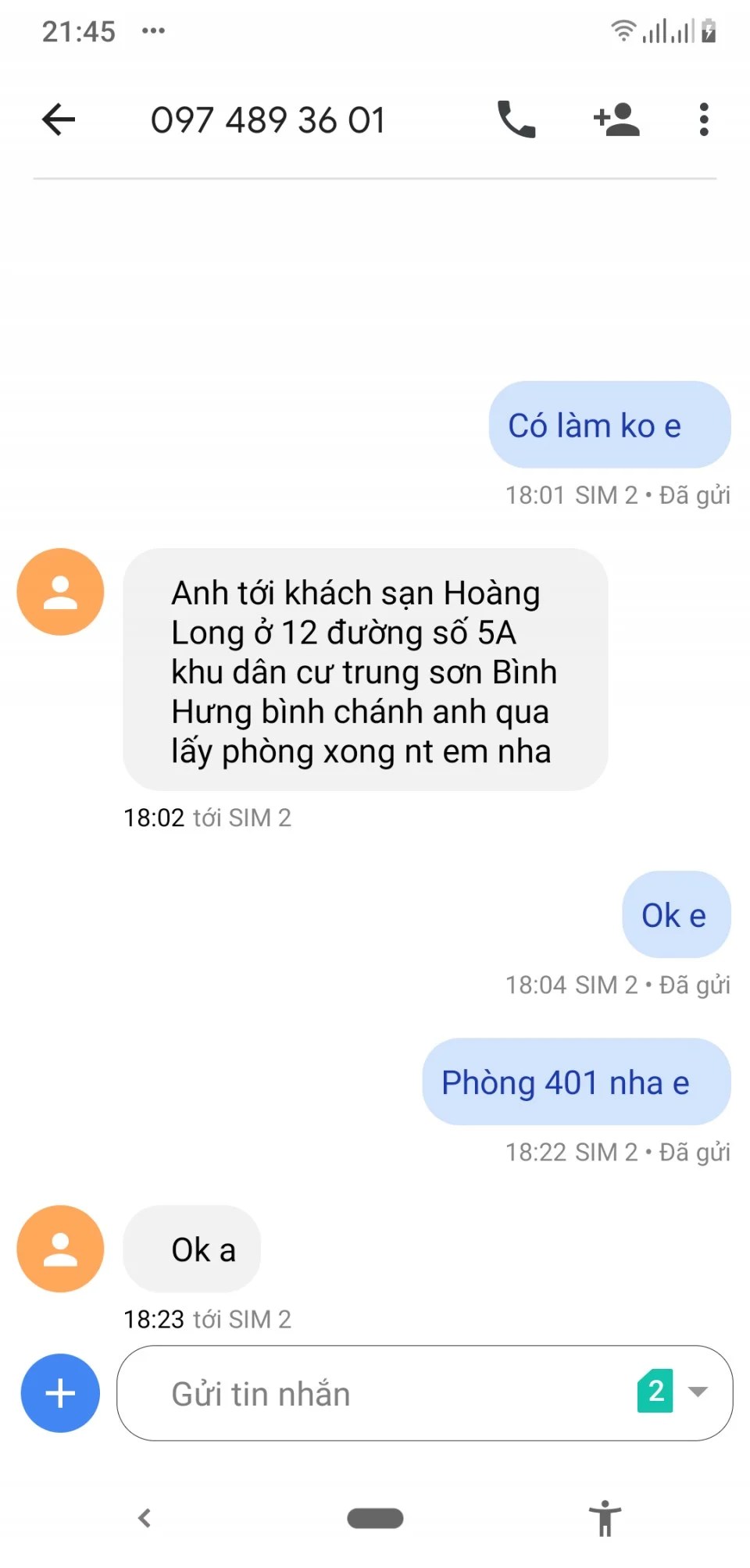750x1568 pixels.
Task: Open the accessibility shortcut in the navigation bar
Action: click(x=605, y=1518)
